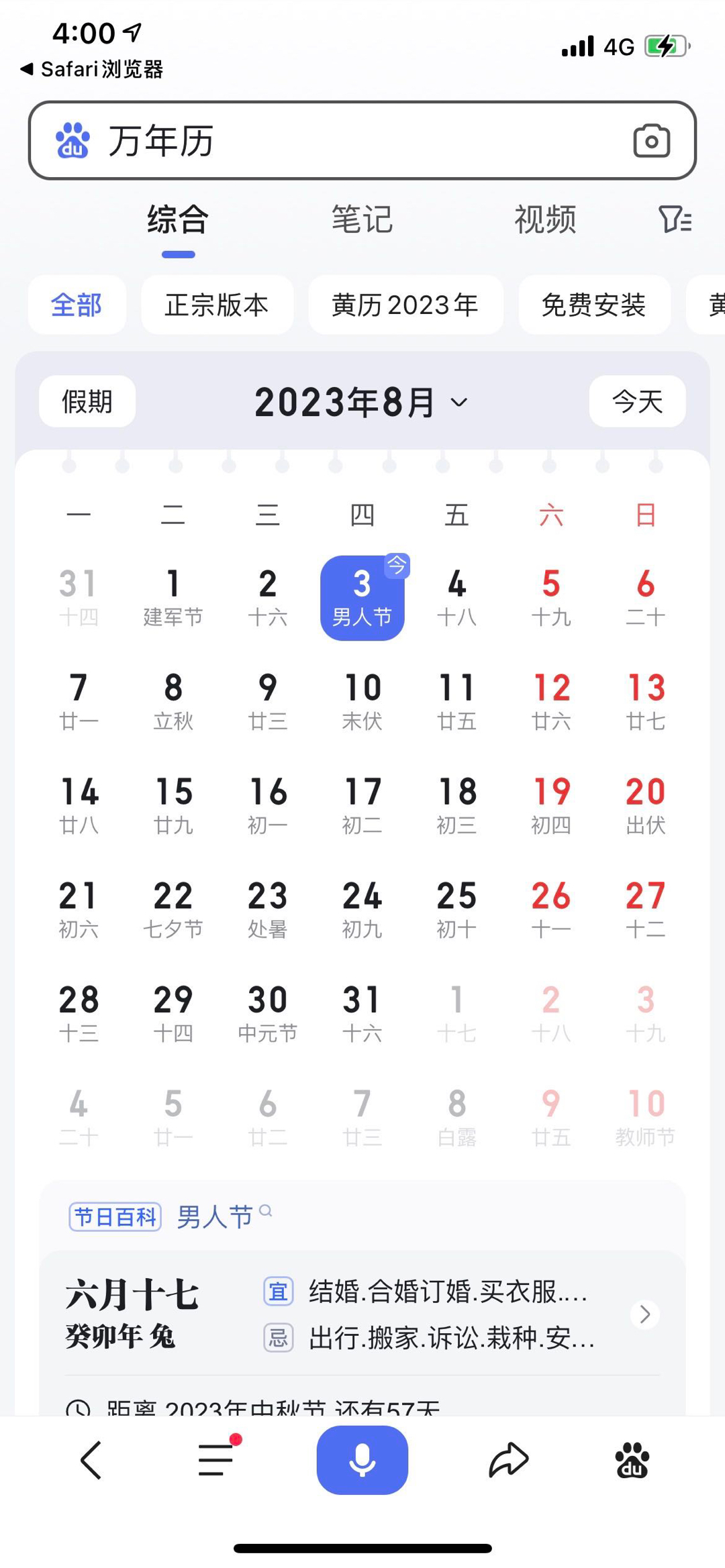Switch to the 视频 tab
Screen dimensions: 725x1568
(x=545, y=219)
